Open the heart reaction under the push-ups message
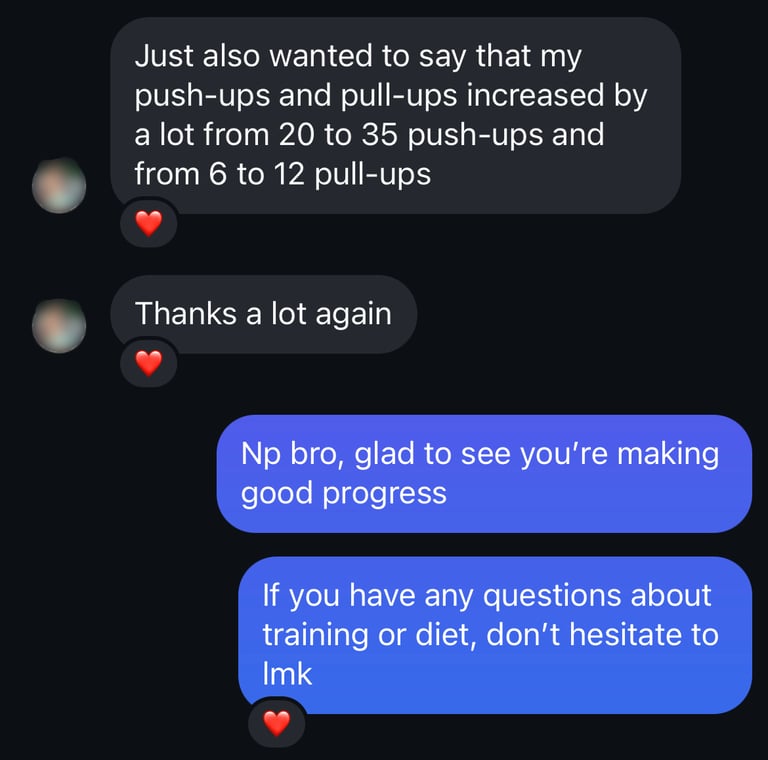The height and width of the screenshot is (760, 768). (148, 223)
